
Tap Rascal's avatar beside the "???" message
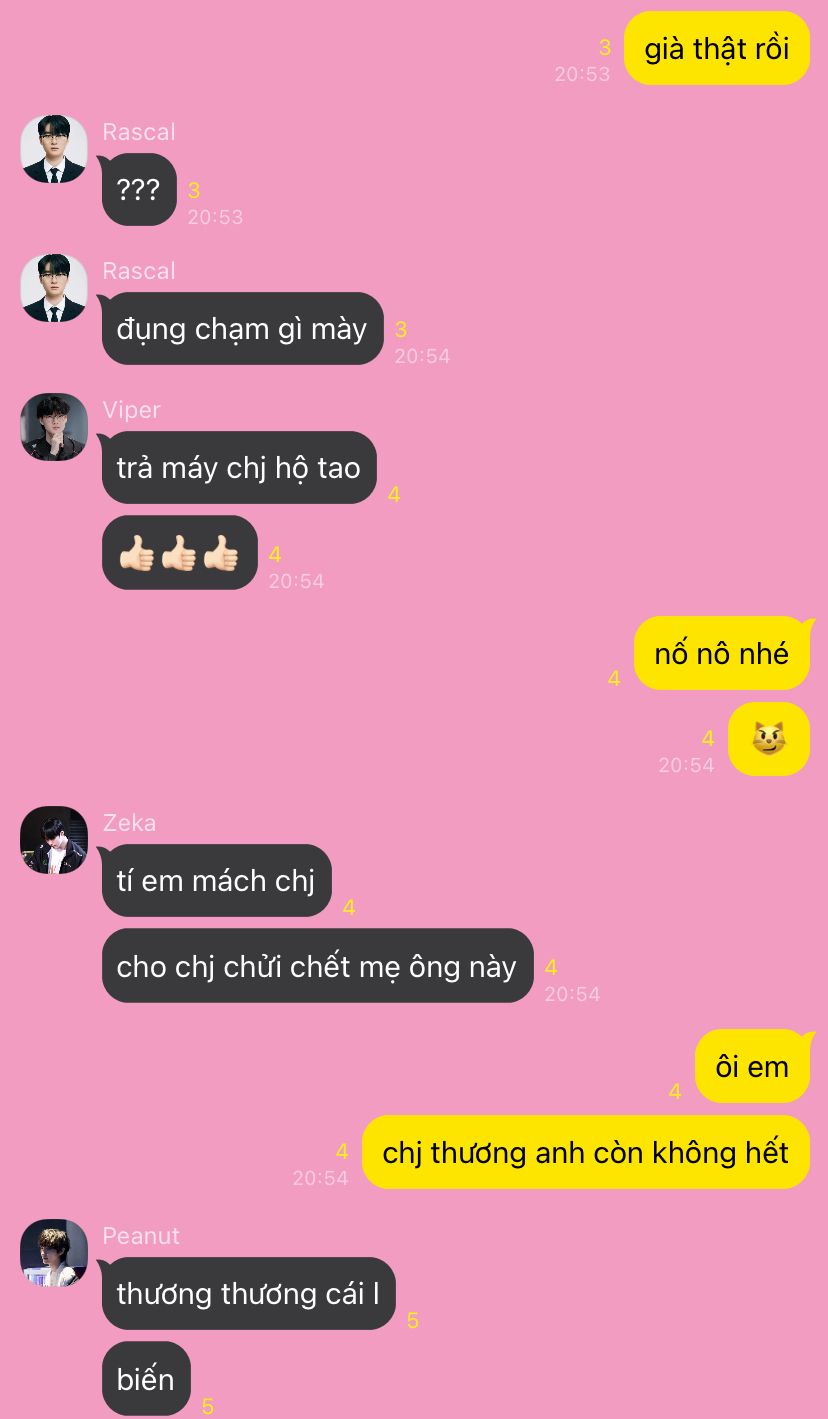point(54,149)
